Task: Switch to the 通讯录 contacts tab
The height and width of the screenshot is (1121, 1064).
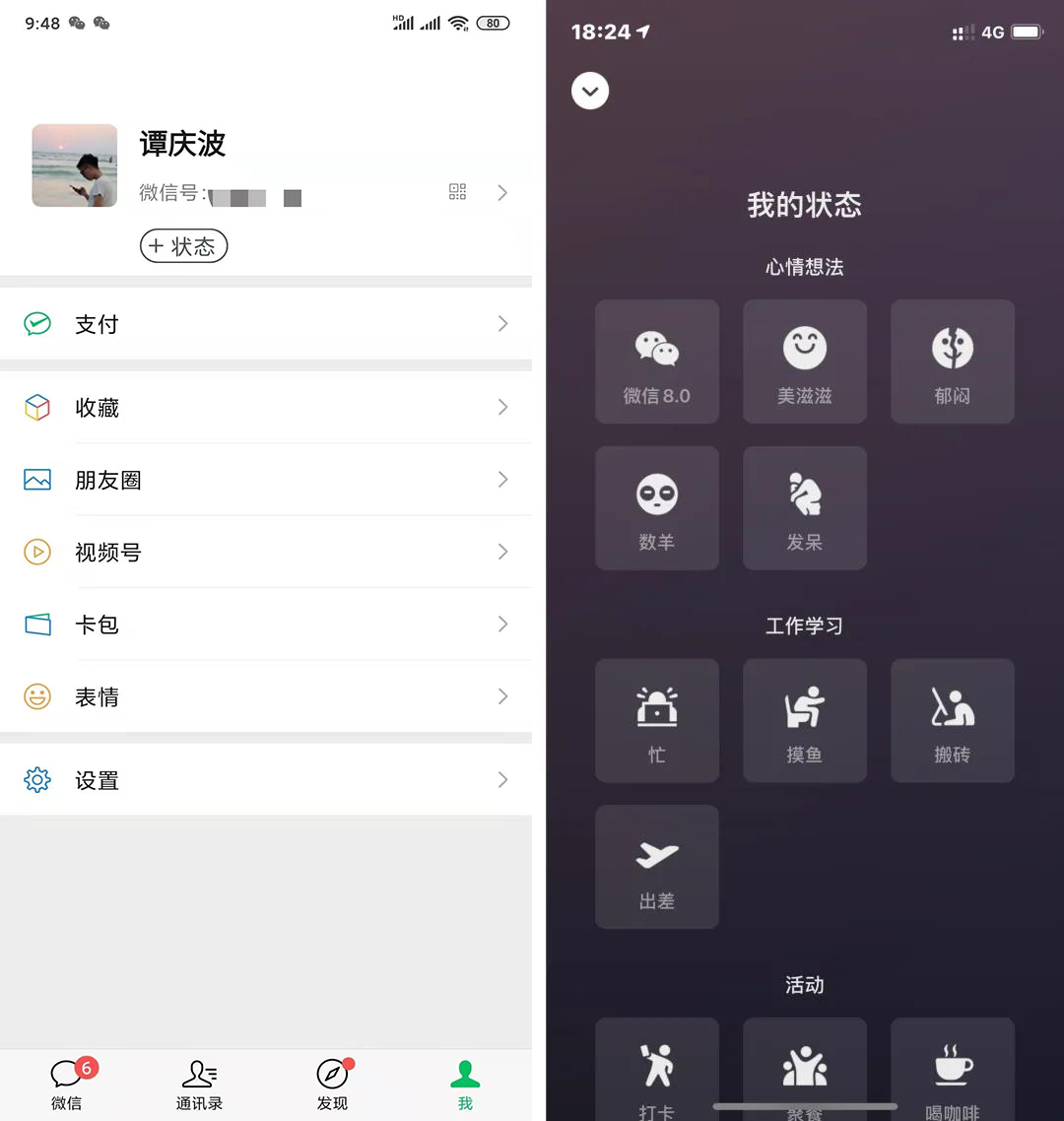Action: pos(199,1084)
